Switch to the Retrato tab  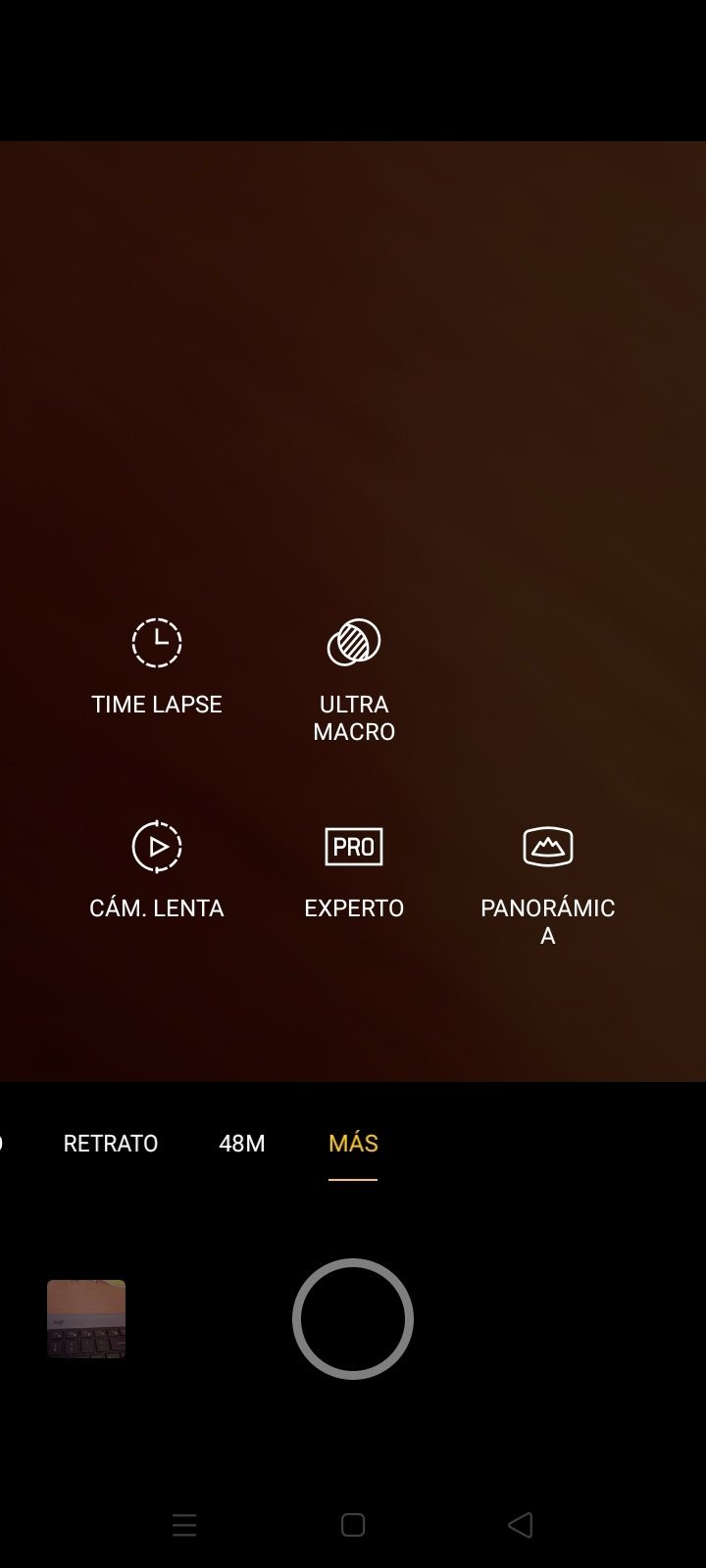coord(111,1143)
